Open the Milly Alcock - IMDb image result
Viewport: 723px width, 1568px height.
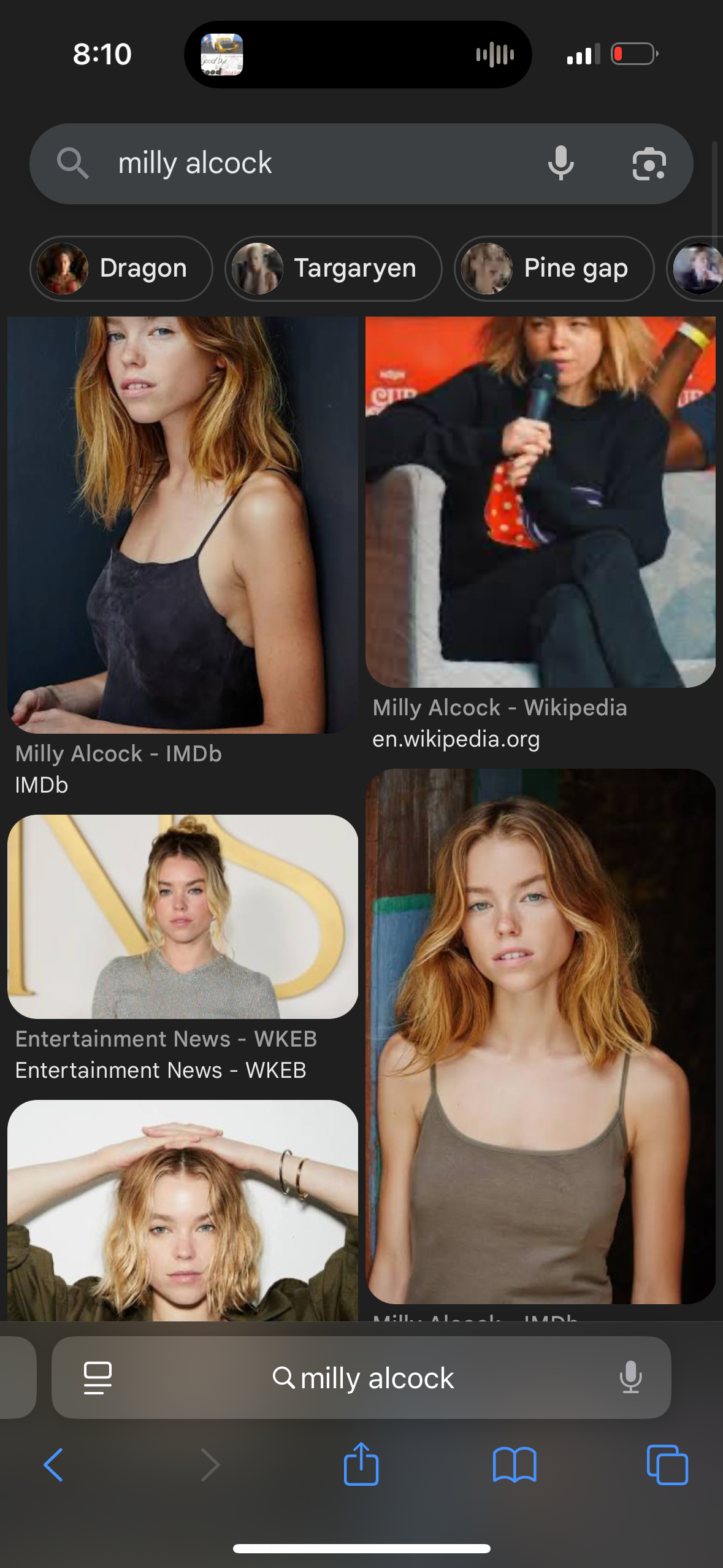(x=182, y=525)
